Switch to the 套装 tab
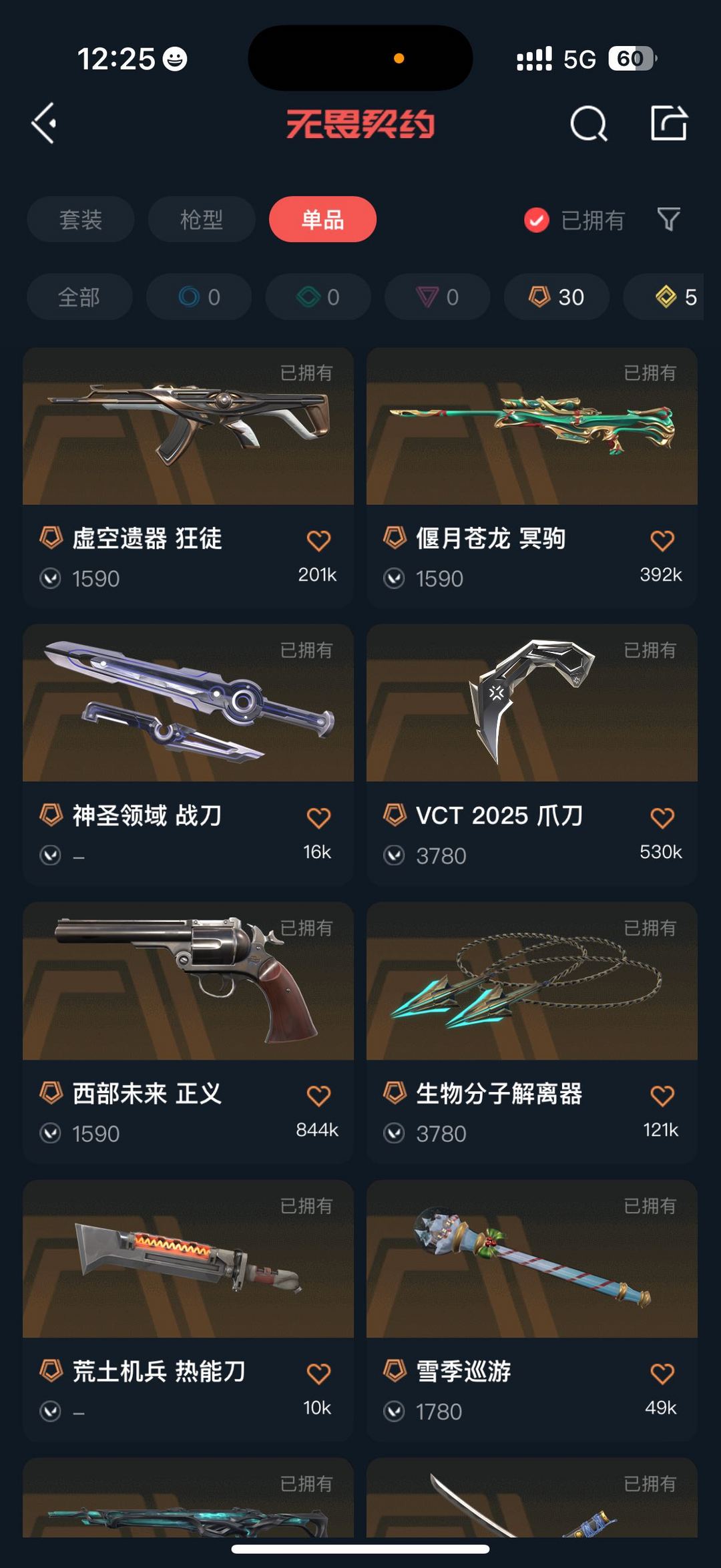Viewport: 721px width, 1568px height. coord(81,219)
